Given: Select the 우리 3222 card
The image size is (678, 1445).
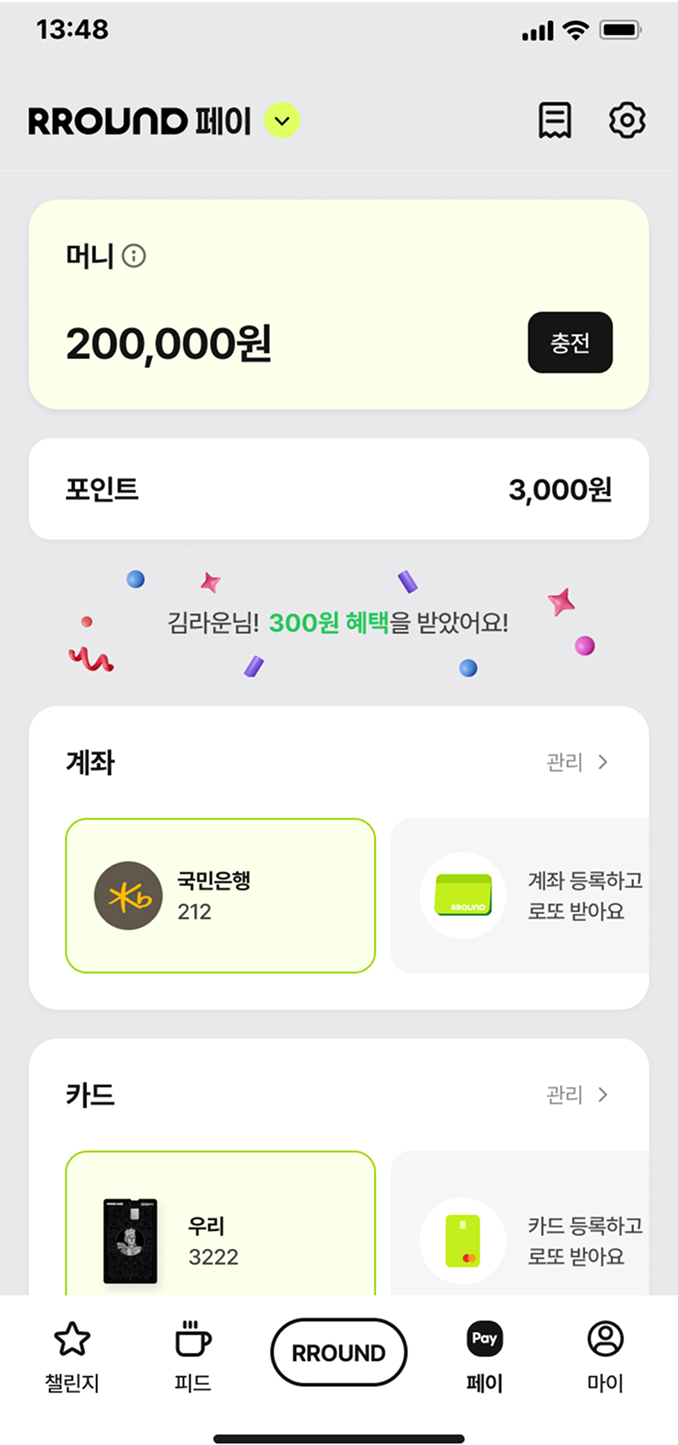Looking at the screenshot, I should coord(220,1228).
